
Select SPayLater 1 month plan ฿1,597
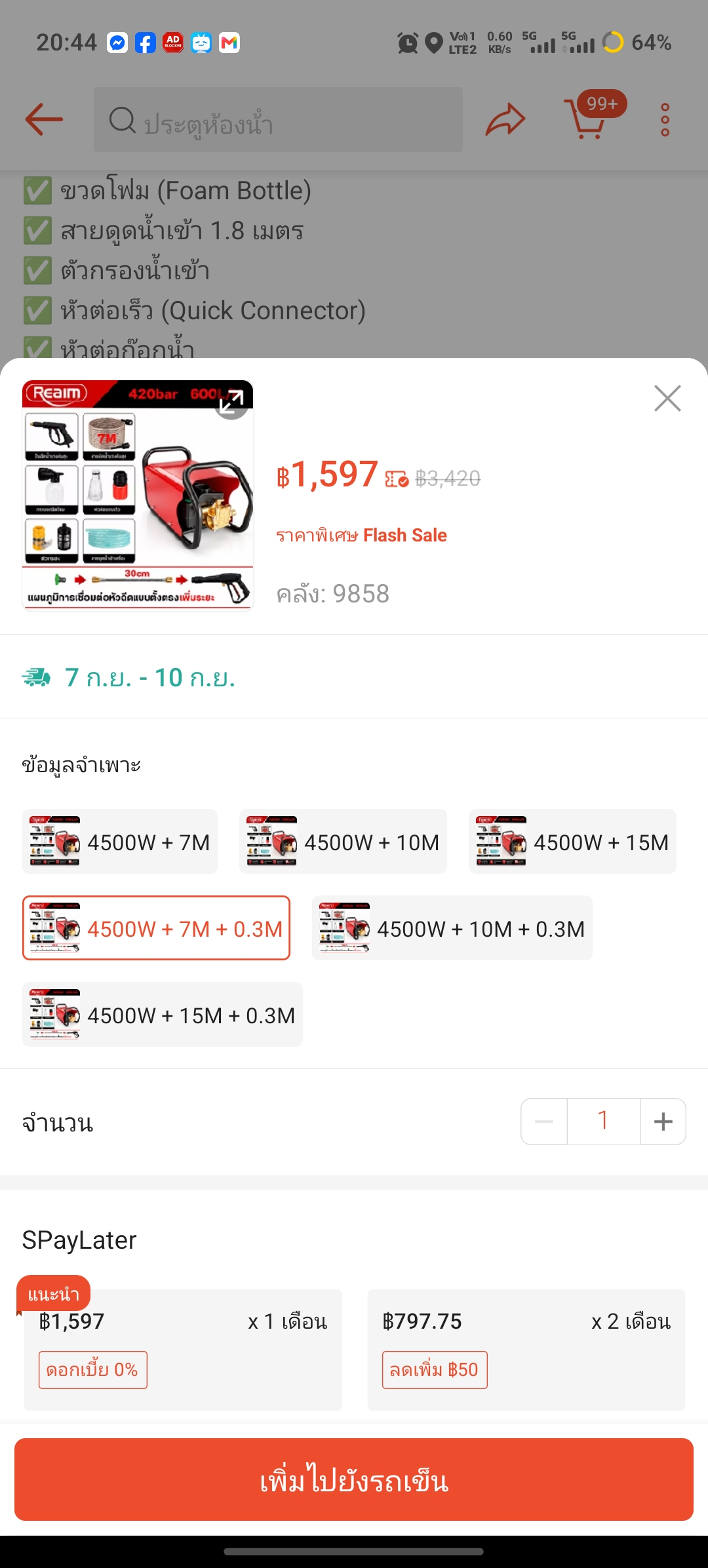point(183,1350)
